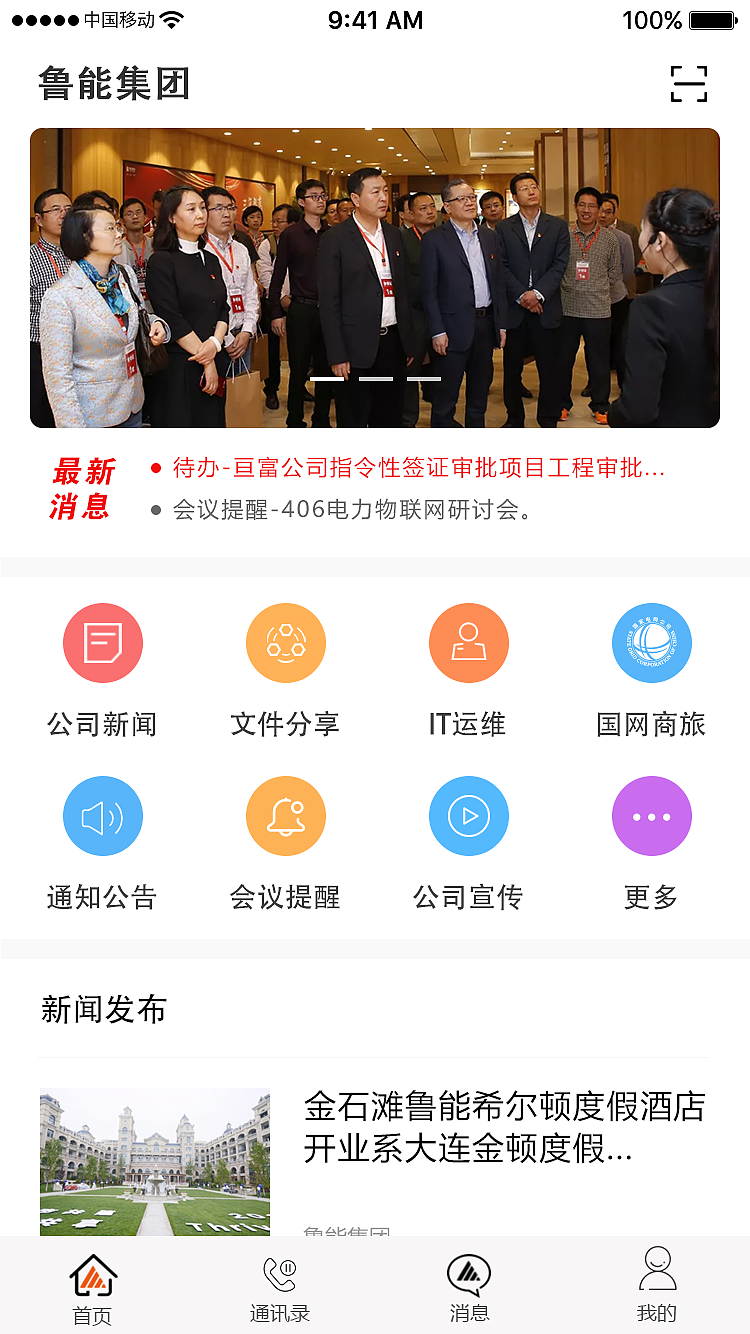Open the 我的 profile tab
This screenshot has width=750, height=1334.
click(658, 1287)
